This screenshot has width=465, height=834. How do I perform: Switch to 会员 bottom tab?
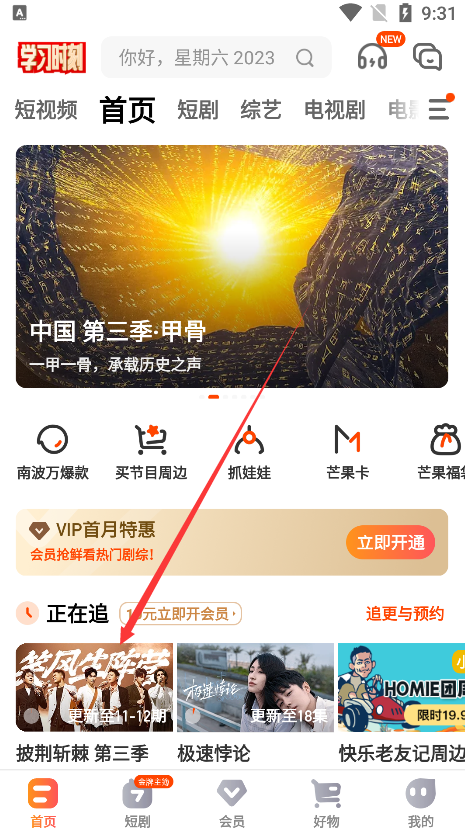[232, 803]
